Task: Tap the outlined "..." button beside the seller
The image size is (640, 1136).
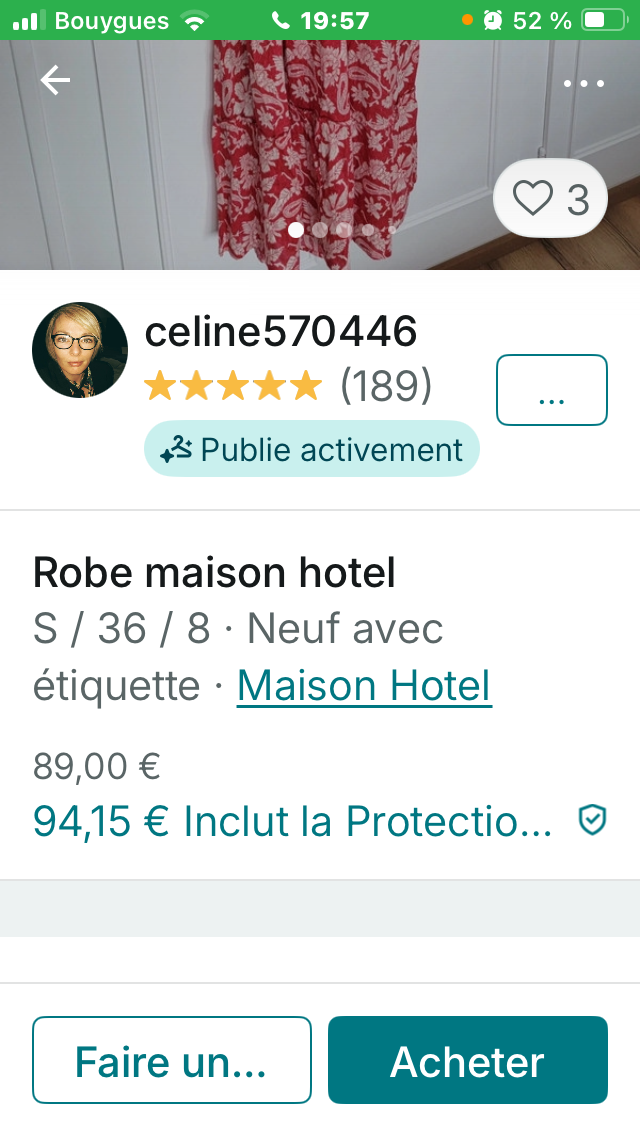Action: (552, 390)
